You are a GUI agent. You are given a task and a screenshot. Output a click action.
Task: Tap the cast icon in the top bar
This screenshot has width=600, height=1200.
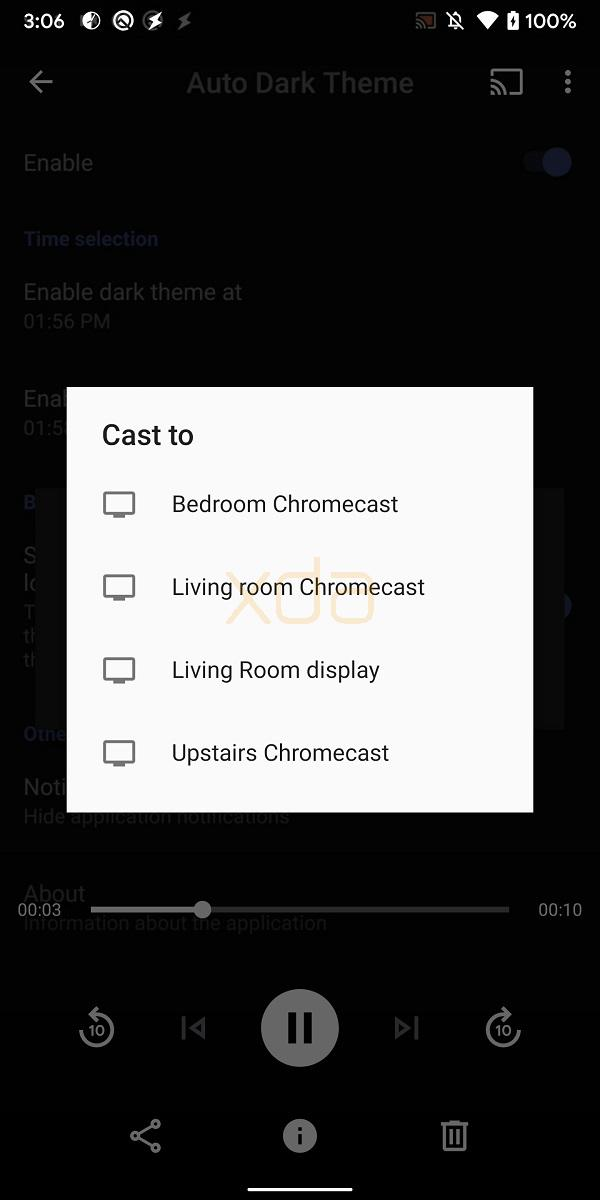tap(507, 82)
